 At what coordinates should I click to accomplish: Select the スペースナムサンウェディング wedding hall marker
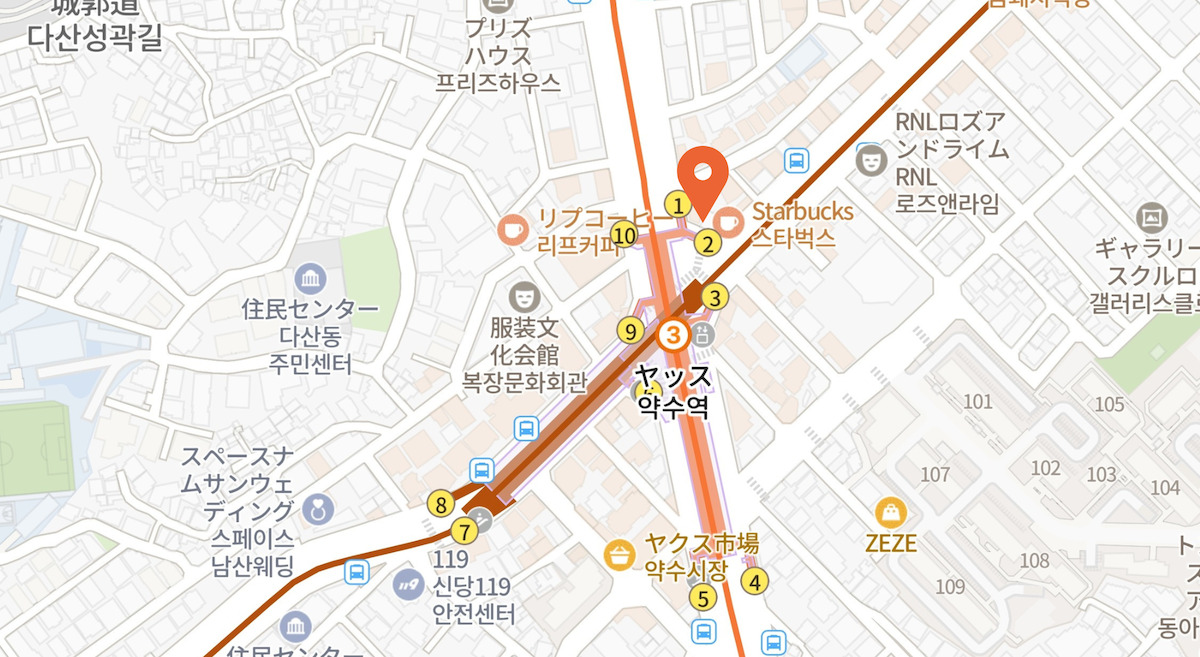click(318, 508)
